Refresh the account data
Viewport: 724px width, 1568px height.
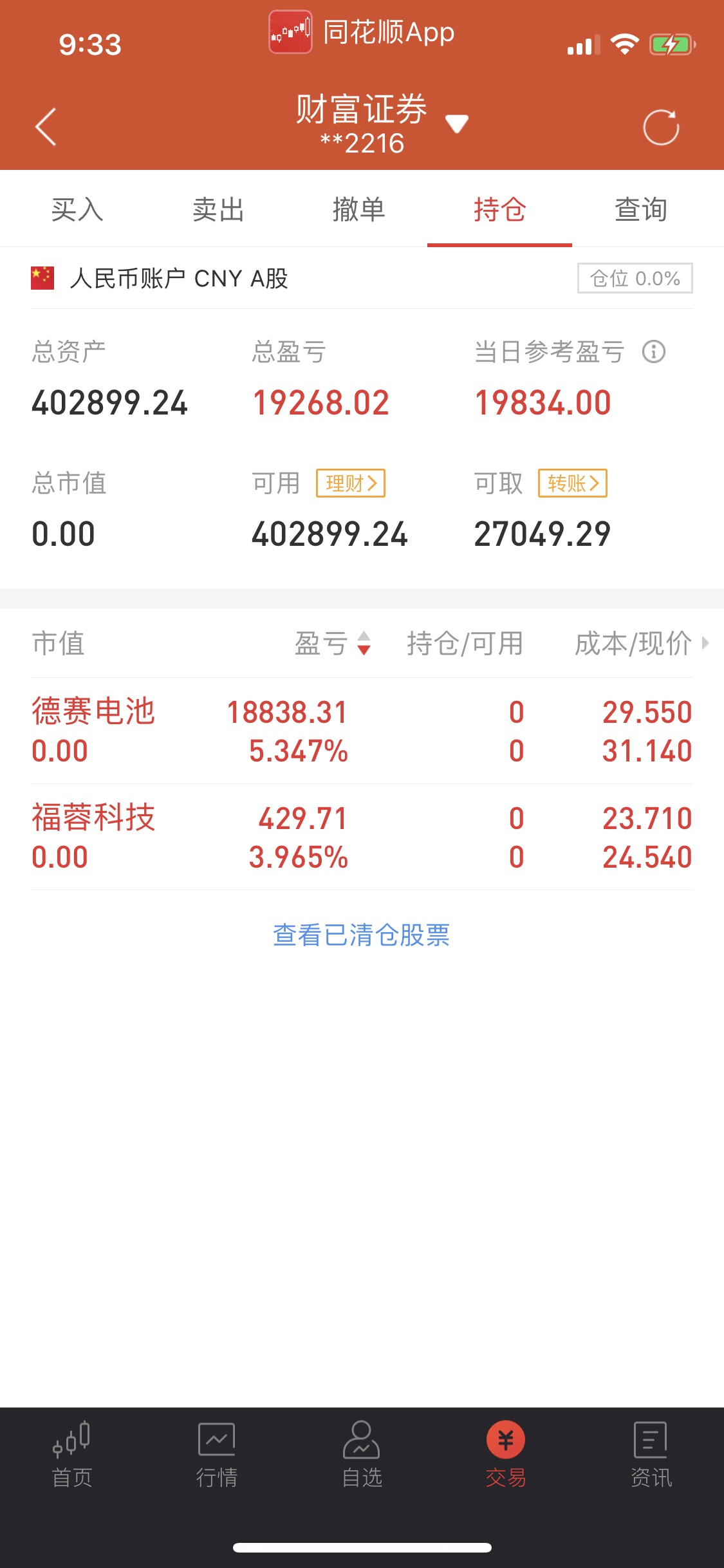661,127
